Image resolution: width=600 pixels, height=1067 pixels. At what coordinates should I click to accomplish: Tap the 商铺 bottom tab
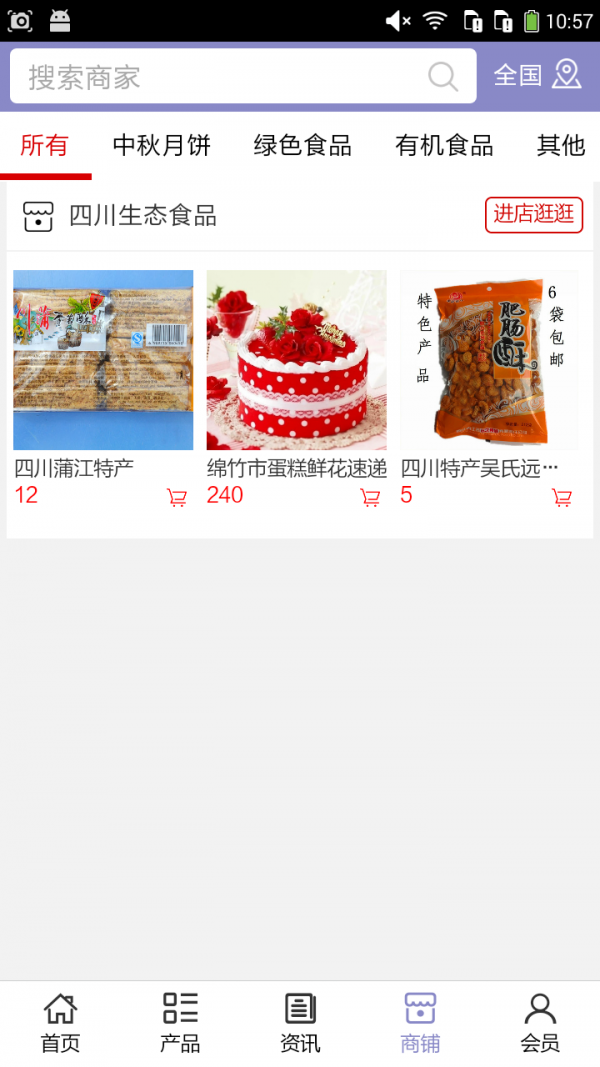(420, 1023)
